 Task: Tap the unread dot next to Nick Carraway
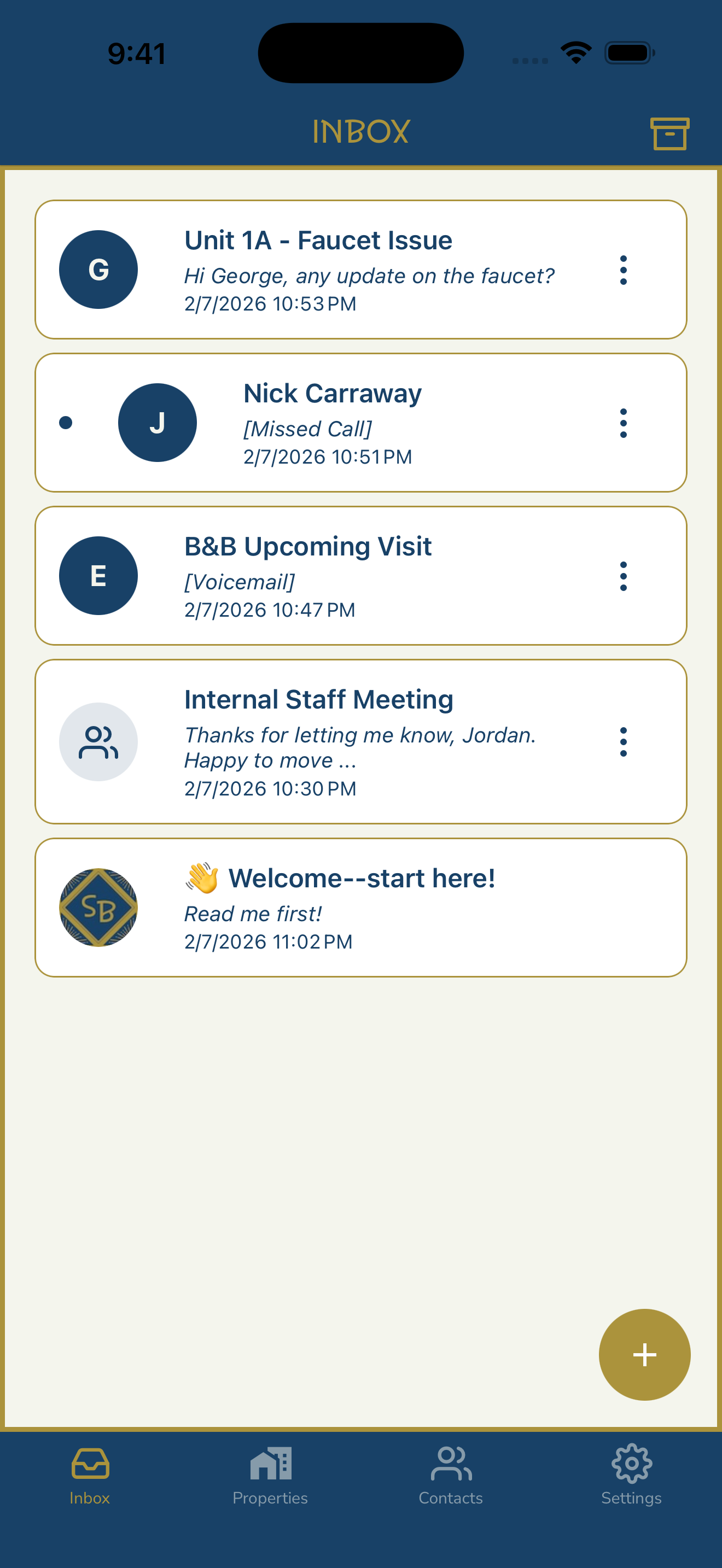[x=66, y=421]
